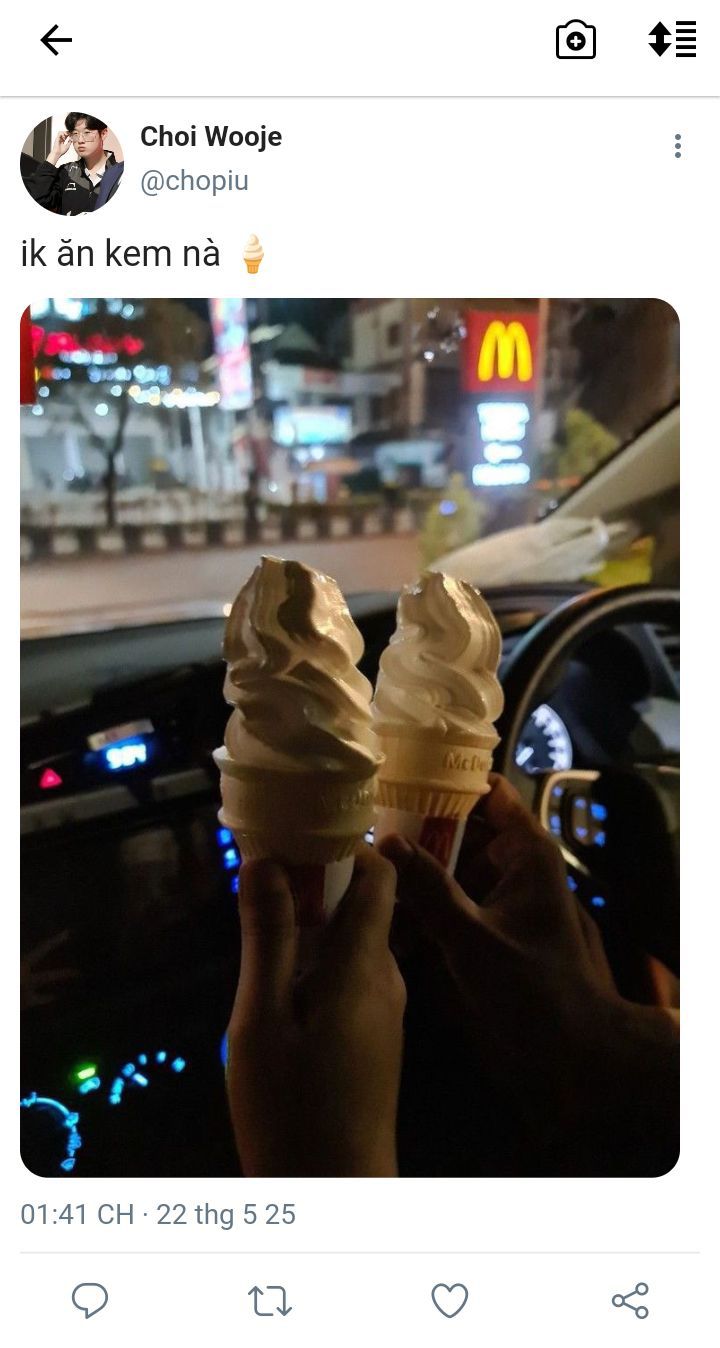Like the tweet with the heart
The image size is (720, 1348).
450,1301
